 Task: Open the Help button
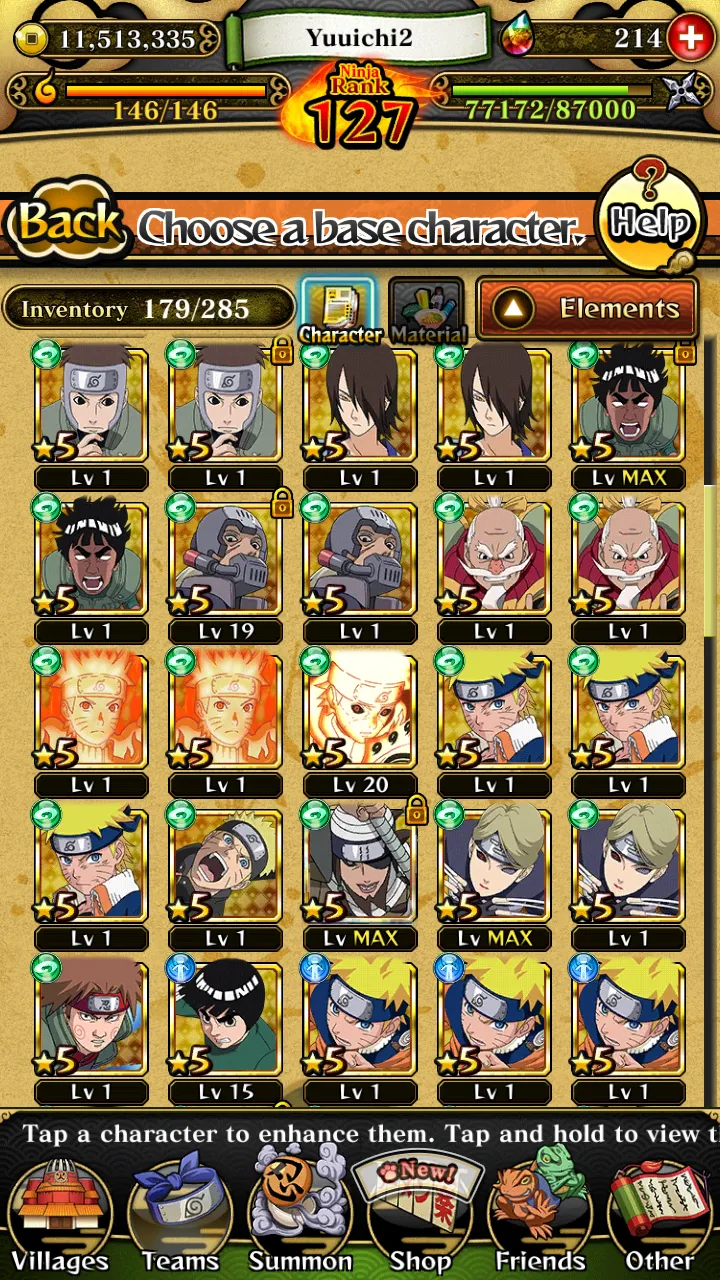[x=650, y=221]
